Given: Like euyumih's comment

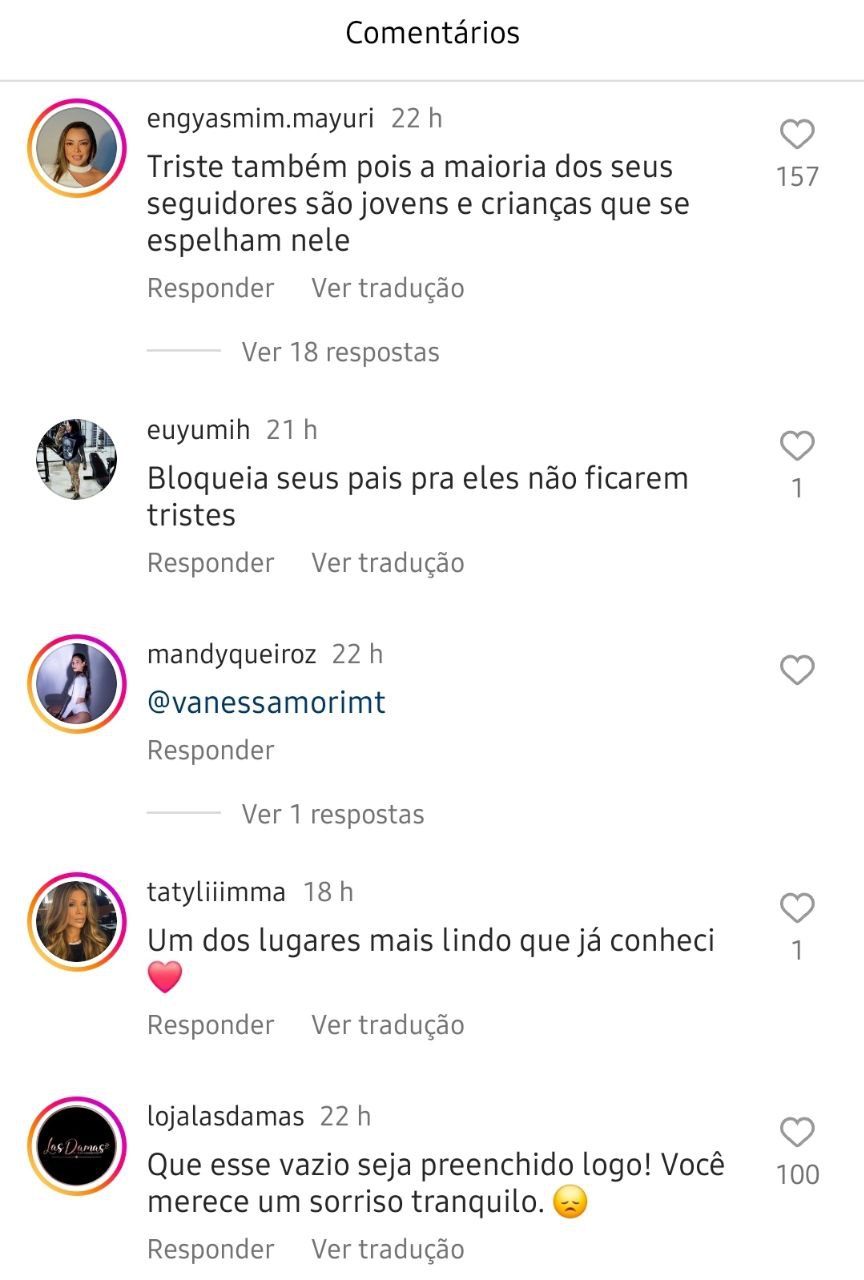Looking at the screenshot, I should coord(797,446).
